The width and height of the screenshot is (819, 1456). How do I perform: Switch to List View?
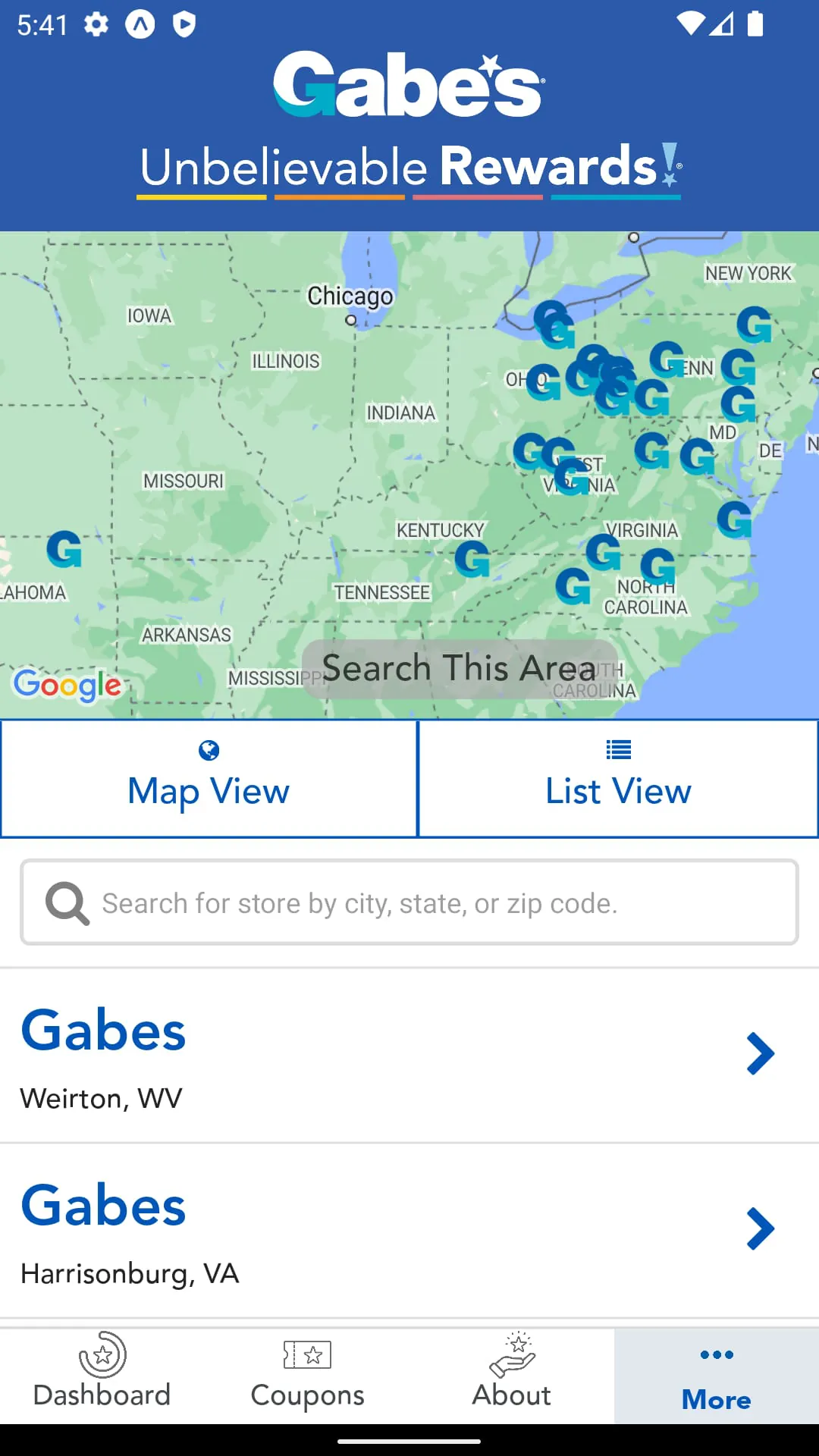pos(618,779)
